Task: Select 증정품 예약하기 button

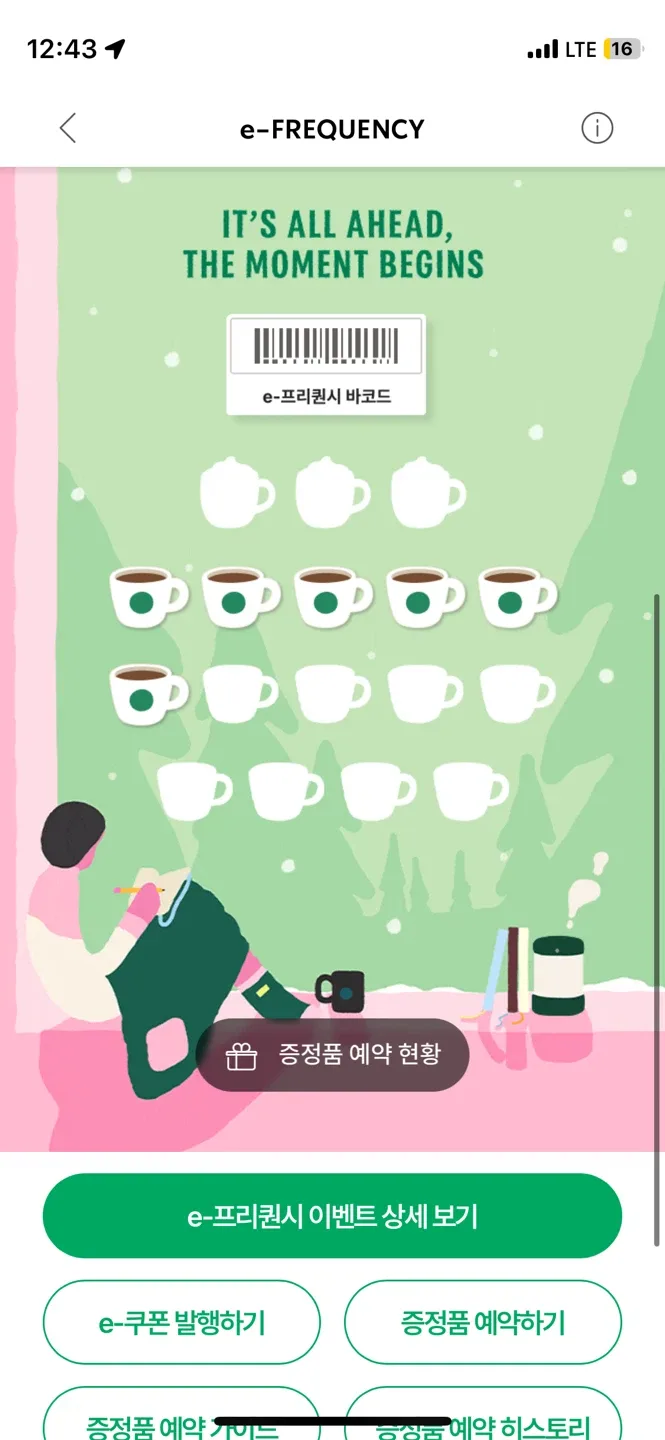Action: [x=483, y=1322]
